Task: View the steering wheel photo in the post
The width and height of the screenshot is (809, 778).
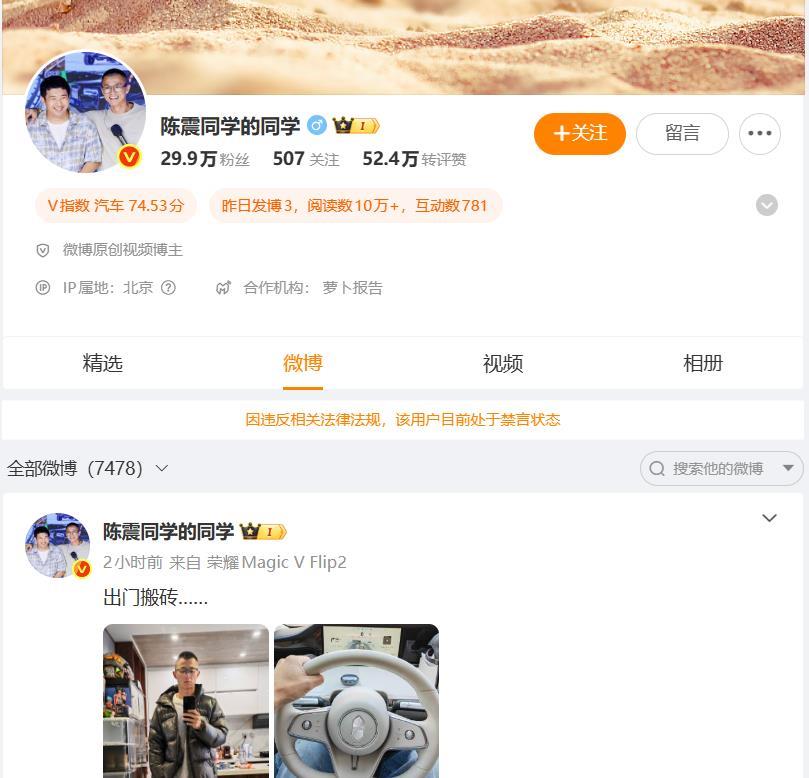Action: coord(357,700)
